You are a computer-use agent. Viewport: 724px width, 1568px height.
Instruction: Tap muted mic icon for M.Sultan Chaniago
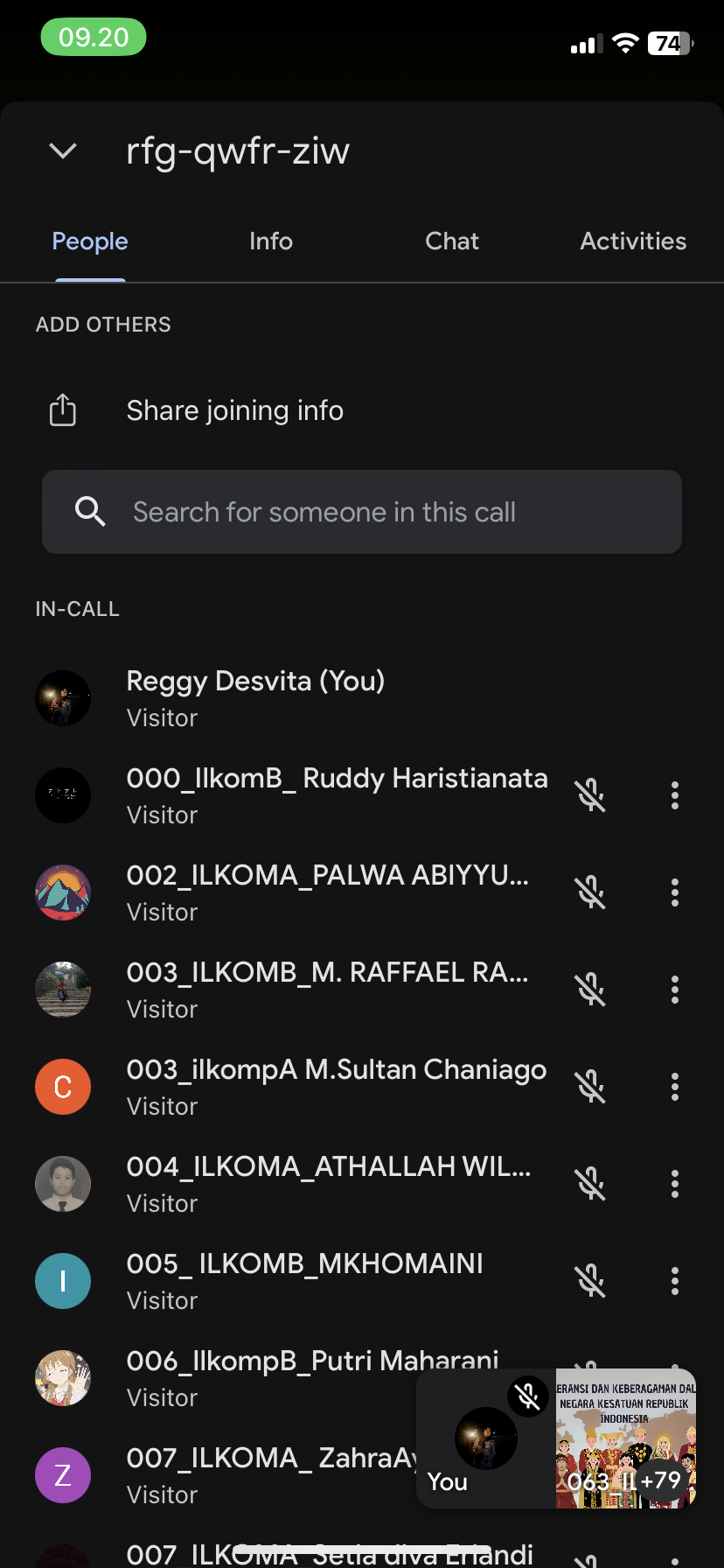(590, 1087)
